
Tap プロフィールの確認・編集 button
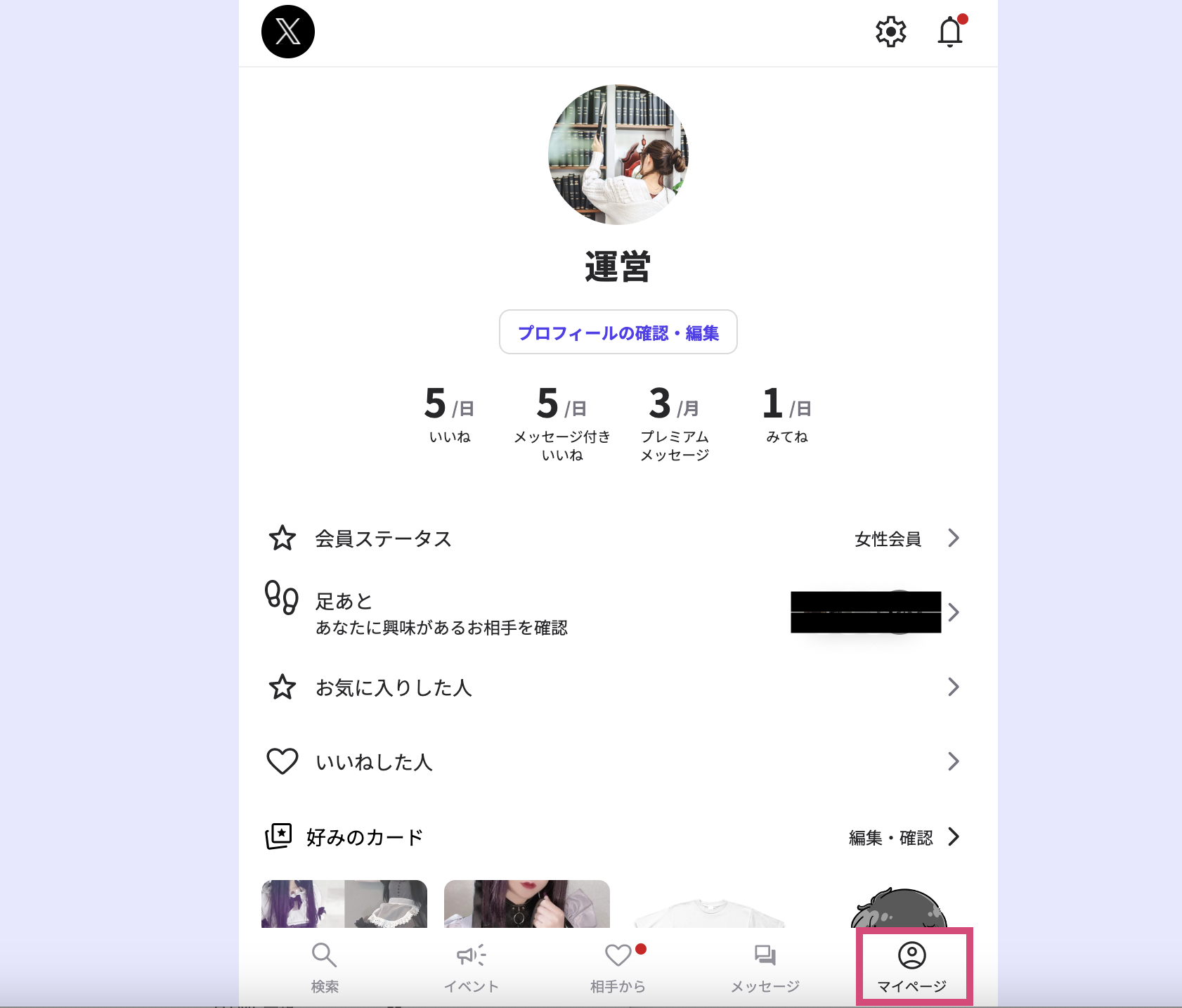point(618,332)
